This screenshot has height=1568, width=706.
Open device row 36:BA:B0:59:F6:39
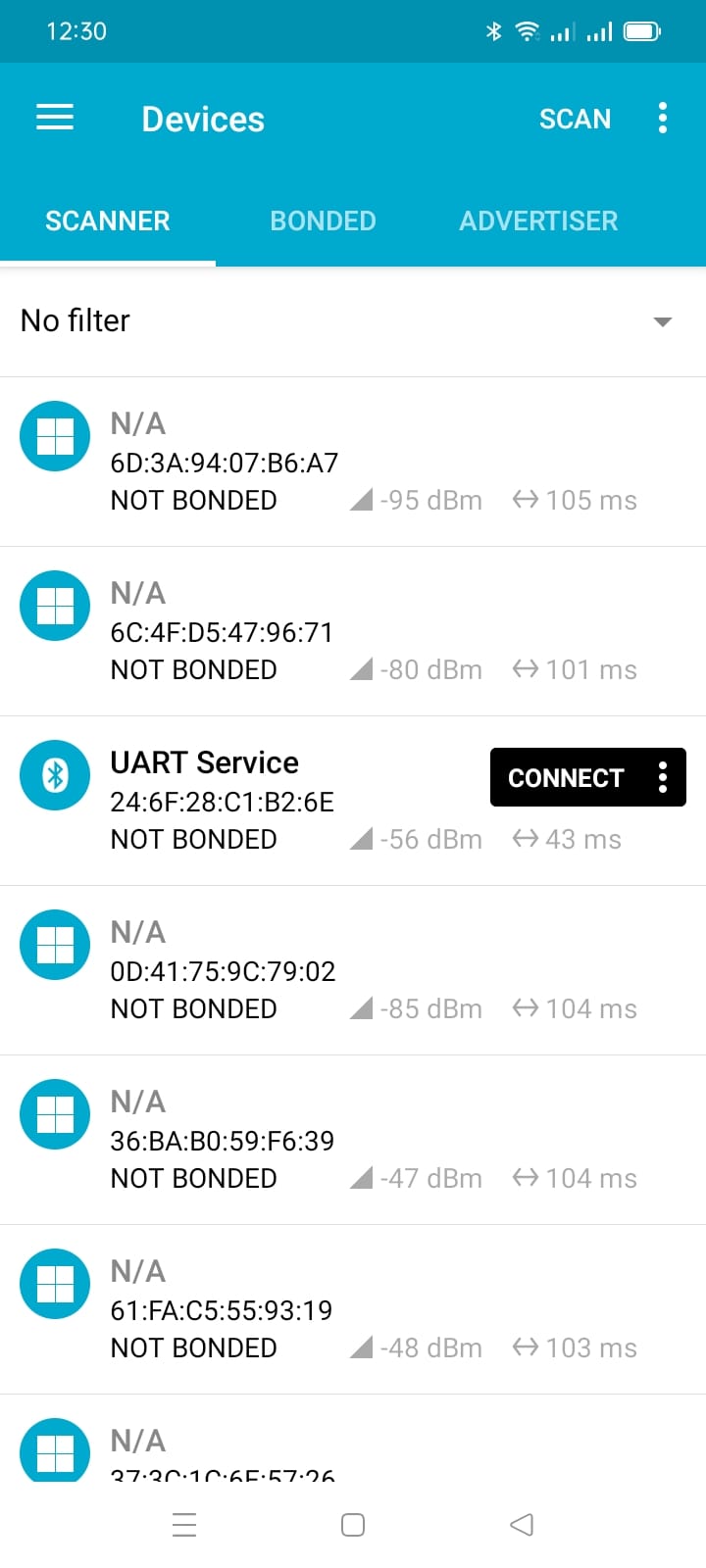(353, 1140)
